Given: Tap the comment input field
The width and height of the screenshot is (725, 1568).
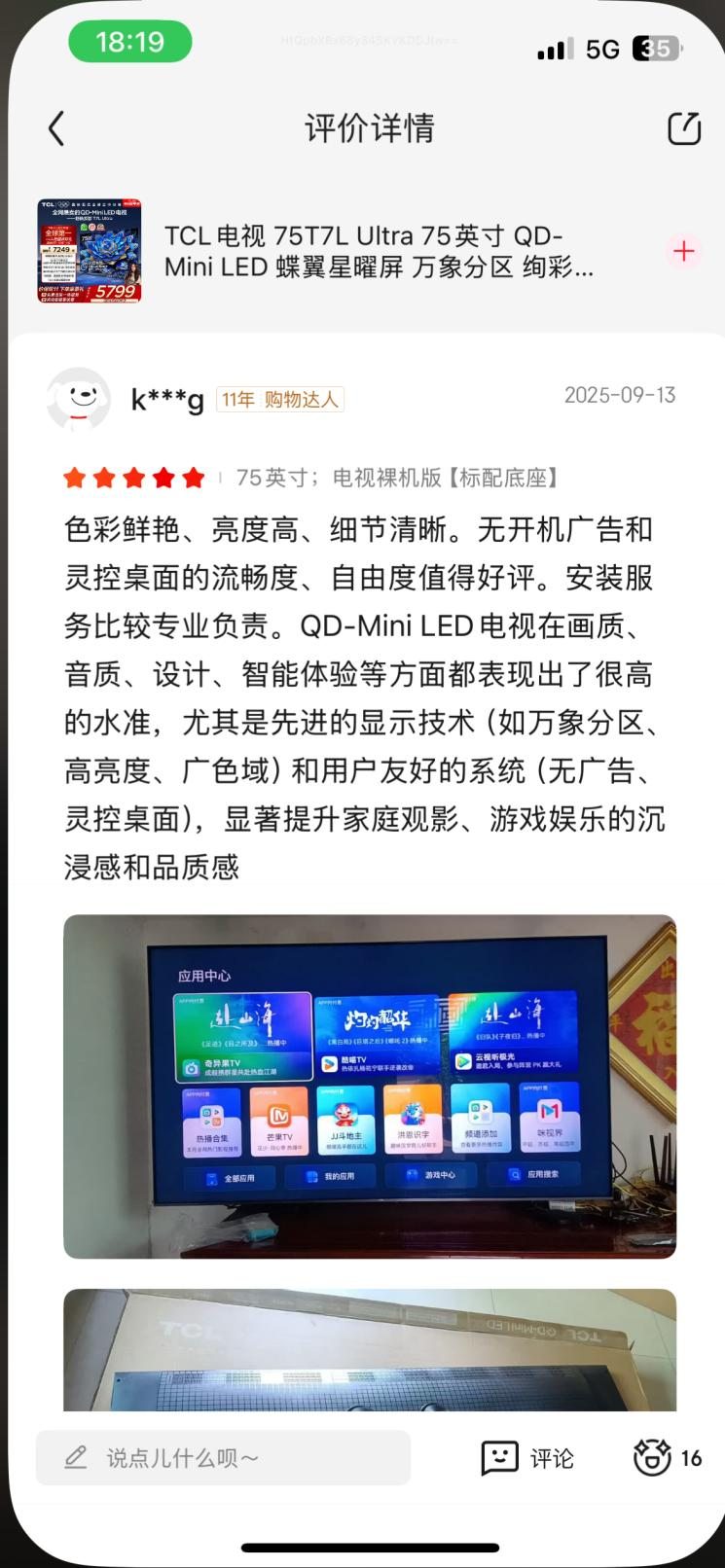Looking at the screenshot, I should coord(224,1457).
